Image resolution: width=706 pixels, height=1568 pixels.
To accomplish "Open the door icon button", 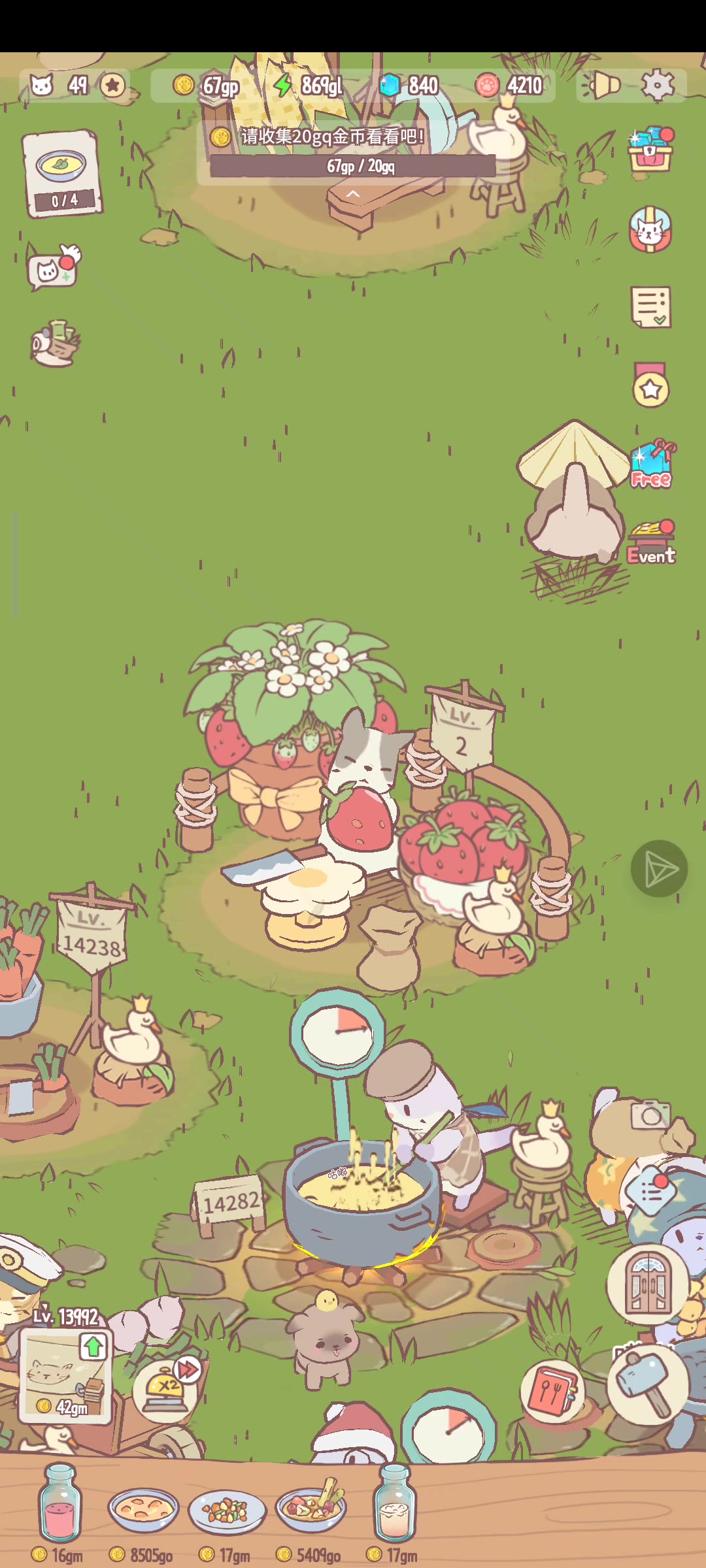I will [x=647, y=1284].
